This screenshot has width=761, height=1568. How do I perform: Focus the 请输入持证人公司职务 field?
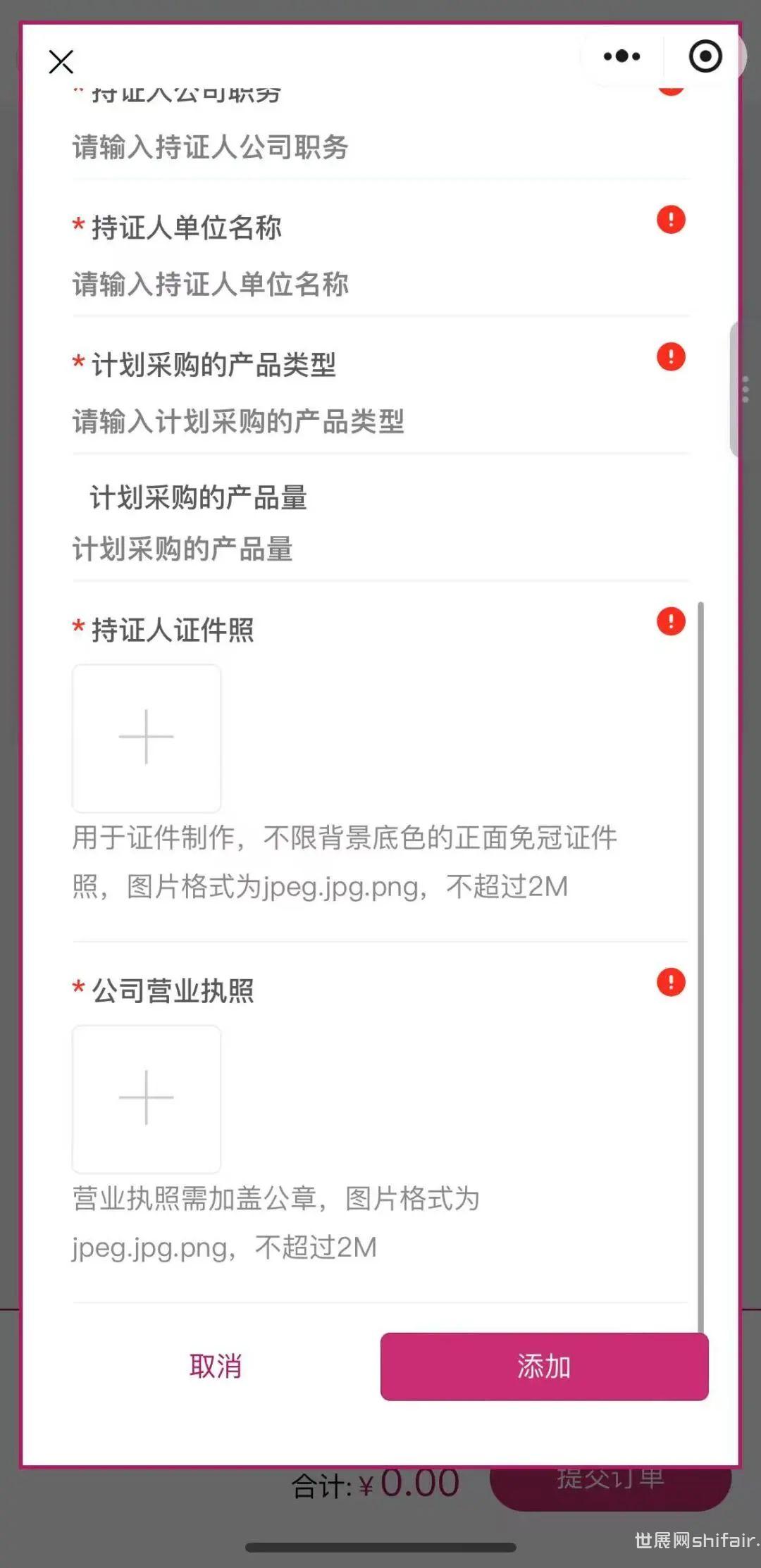point(380,147)
